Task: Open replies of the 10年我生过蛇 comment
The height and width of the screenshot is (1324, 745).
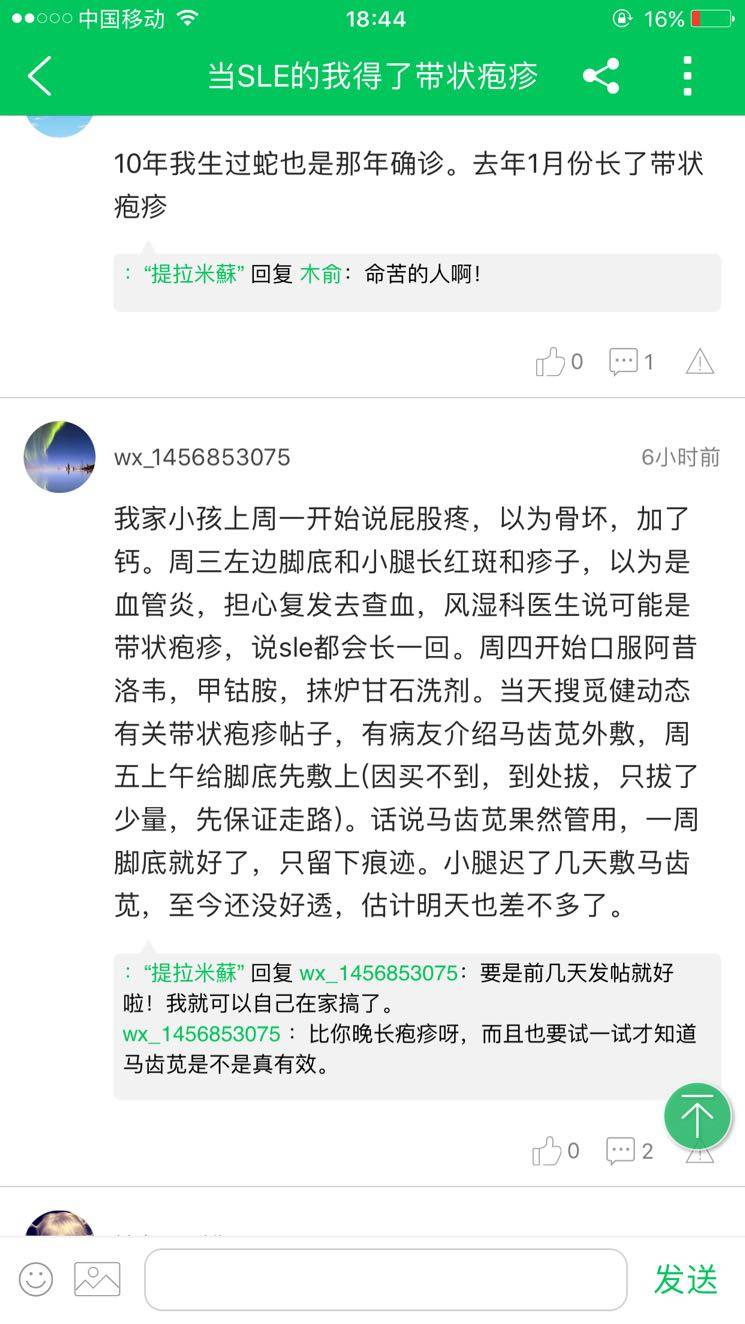Action: 631,362
